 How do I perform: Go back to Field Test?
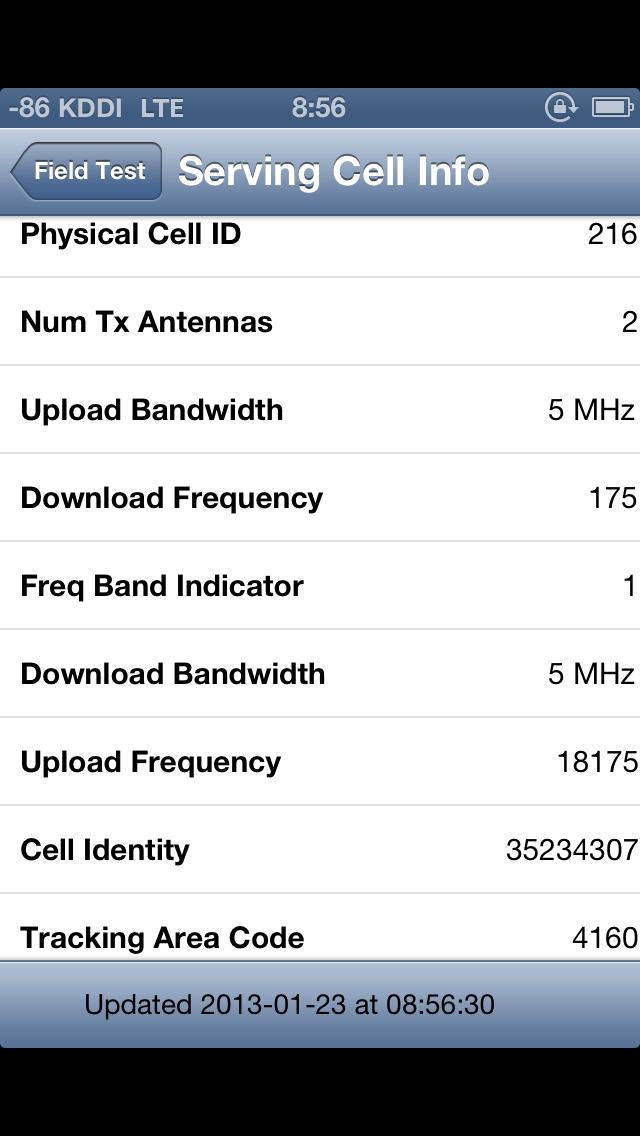[x=87, y=171]
